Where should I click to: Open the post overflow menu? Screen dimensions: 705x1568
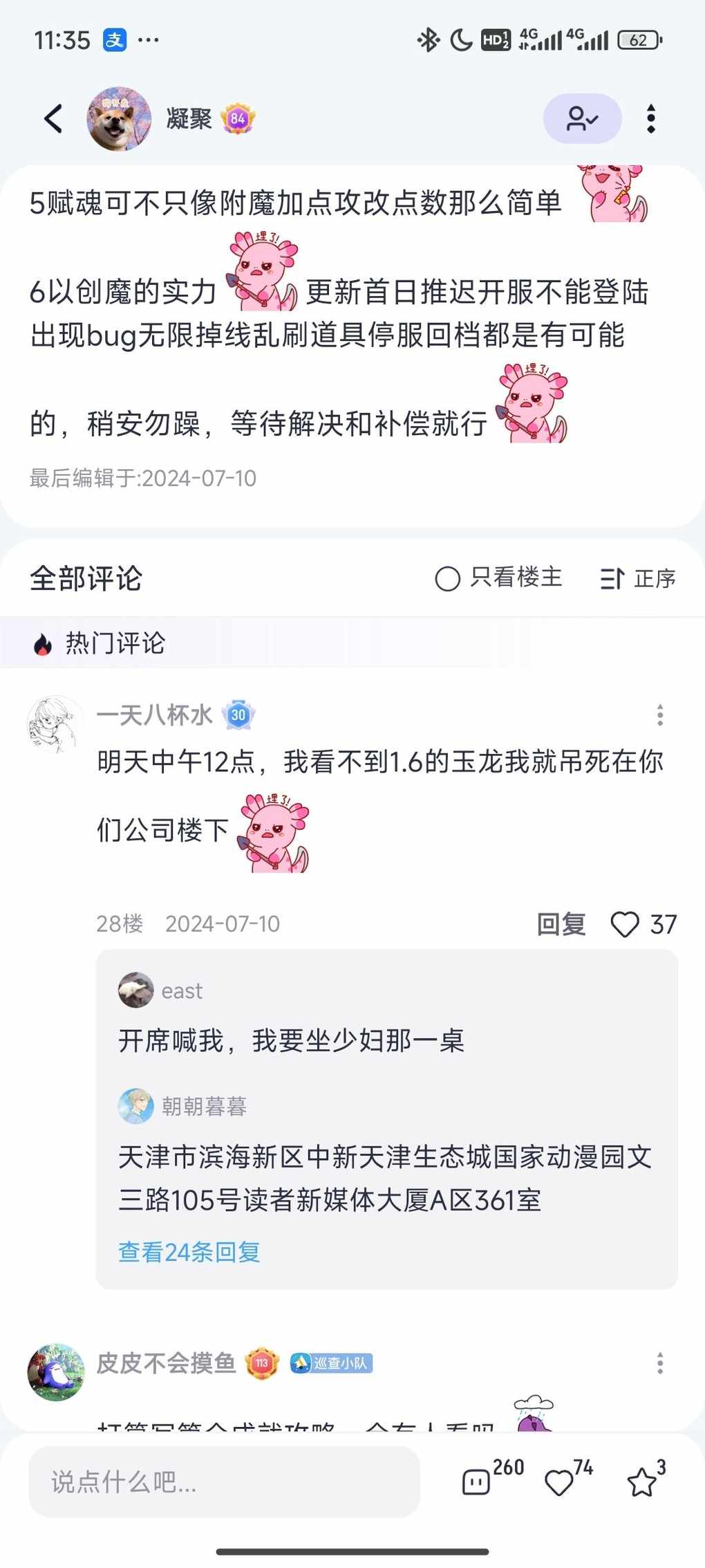pyautogui.click(x=650, y=119)
